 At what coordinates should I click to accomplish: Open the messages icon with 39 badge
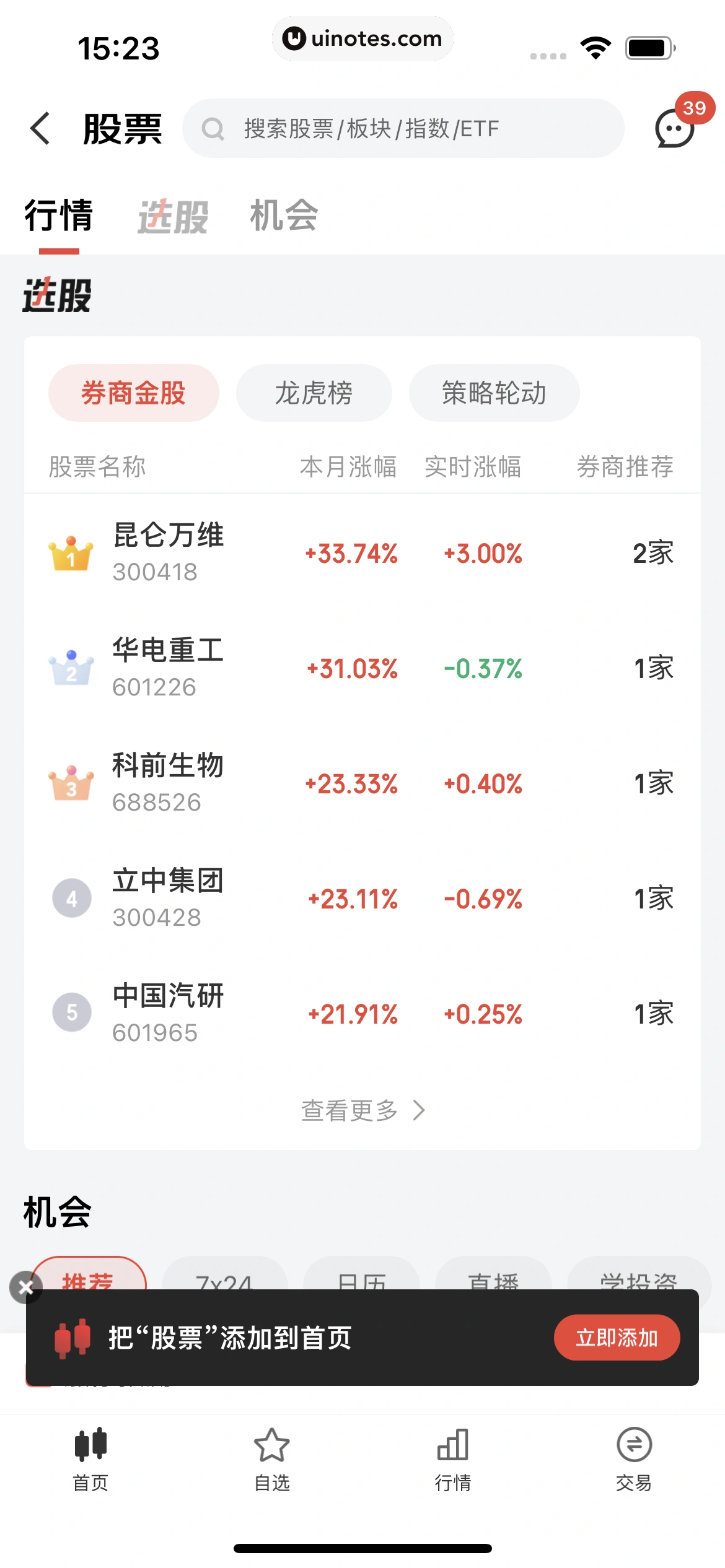674,128
